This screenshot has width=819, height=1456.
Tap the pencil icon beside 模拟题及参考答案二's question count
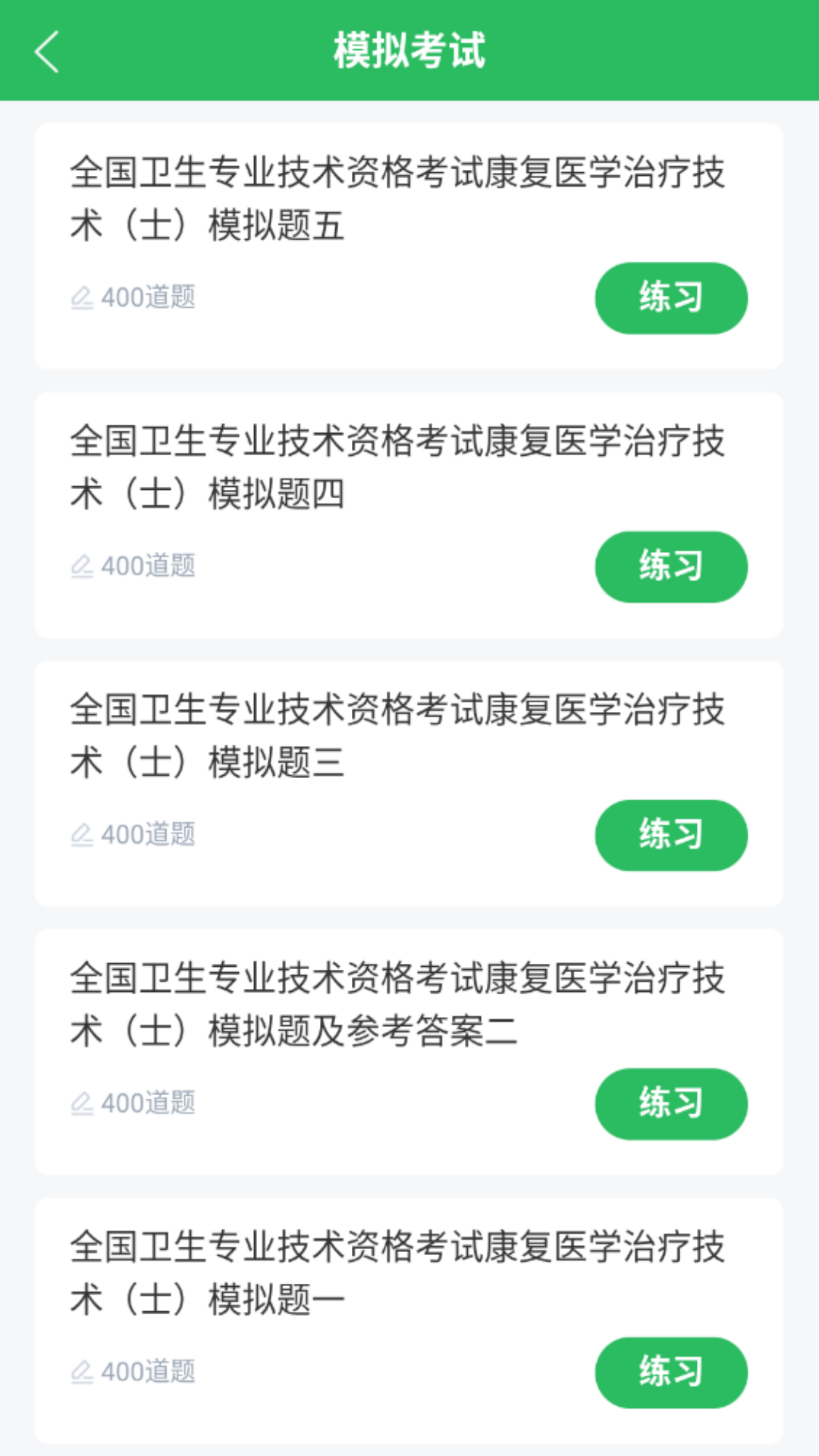[x=83, y=1102]
